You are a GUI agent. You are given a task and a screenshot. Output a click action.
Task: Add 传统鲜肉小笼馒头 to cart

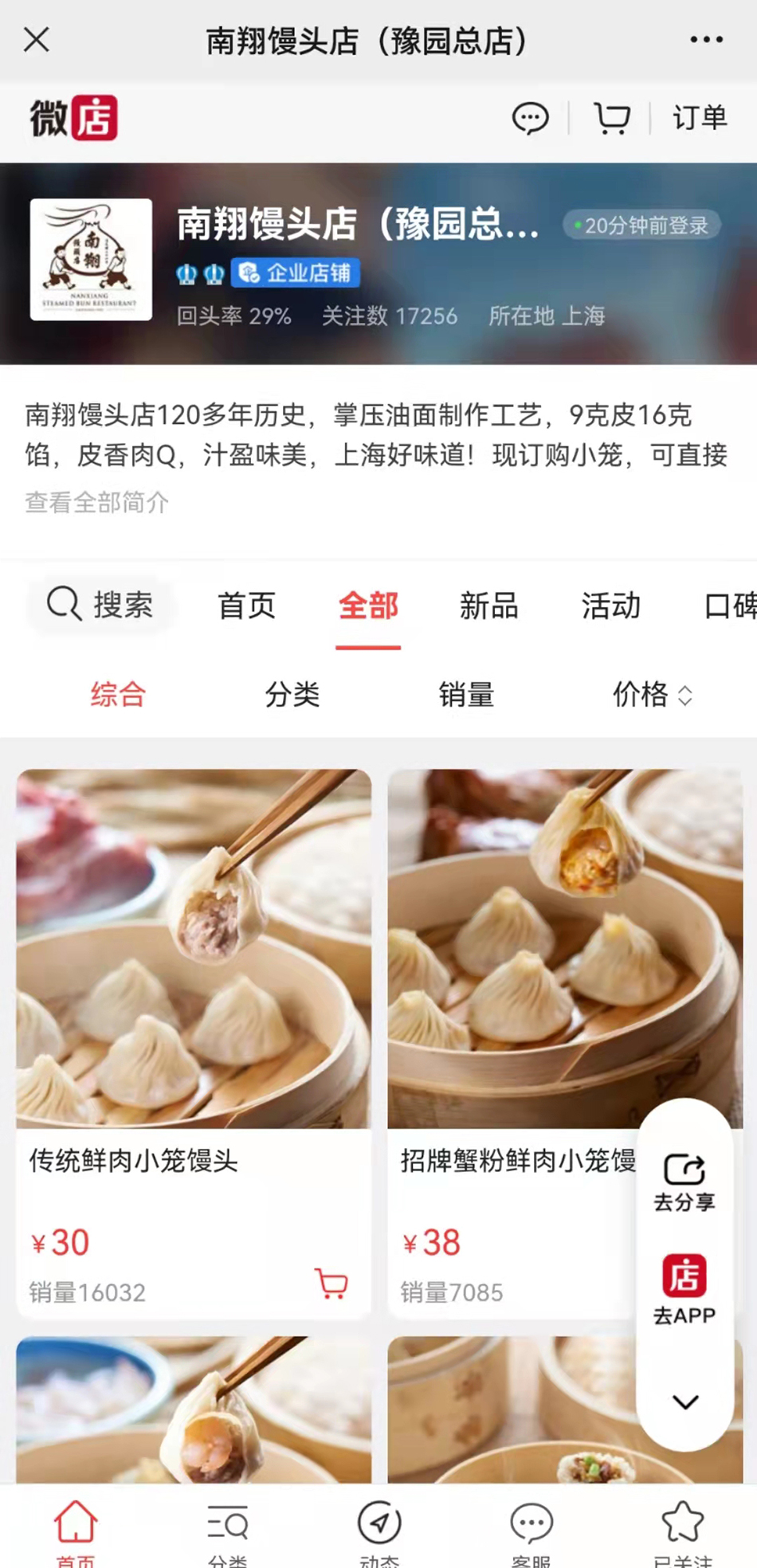[331, 1284]
